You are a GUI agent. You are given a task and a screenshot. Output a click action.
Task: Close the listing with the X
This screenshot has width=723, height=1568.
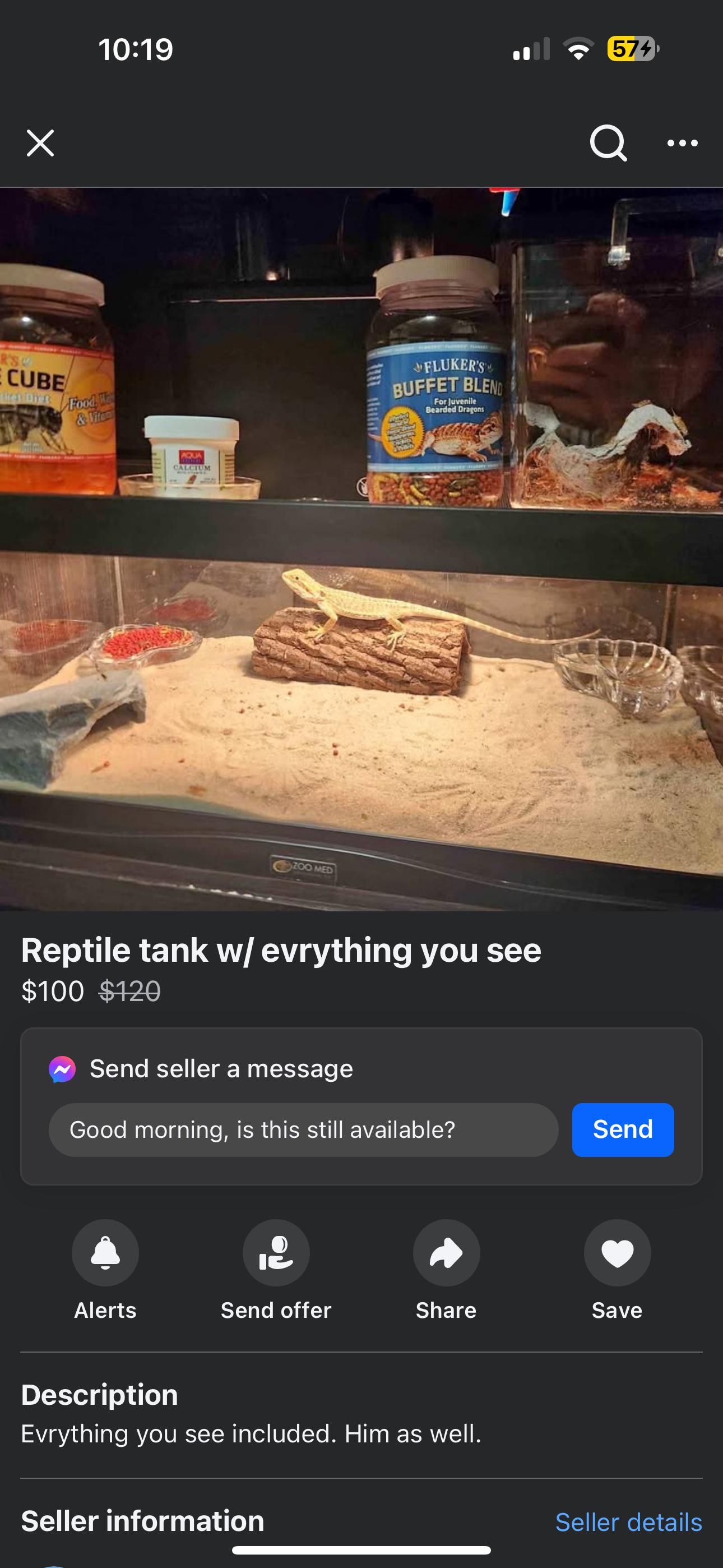[x=40, y=143]
